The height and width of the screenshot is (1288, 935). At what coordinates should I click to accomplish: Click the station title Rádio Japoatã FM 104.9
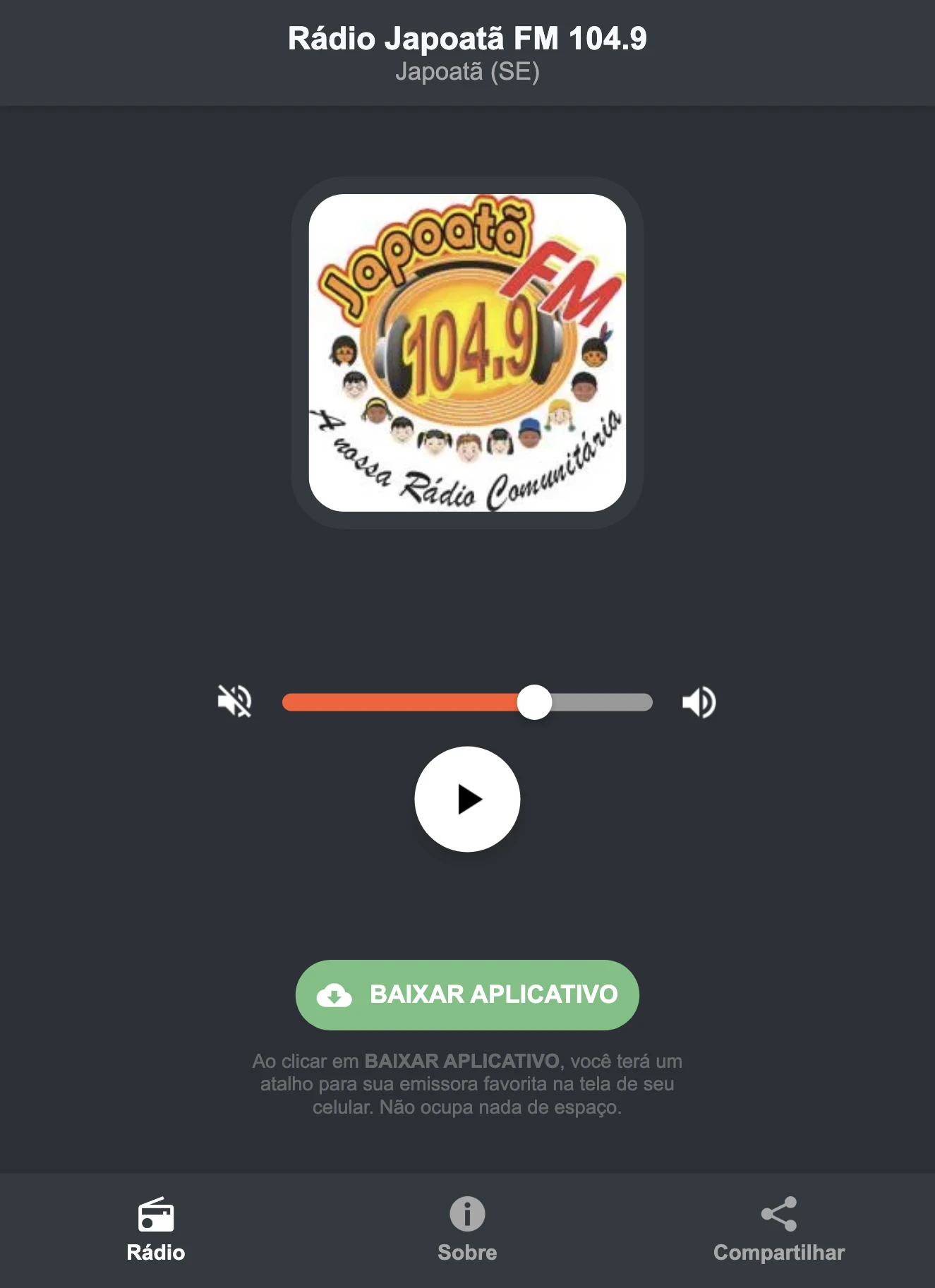(x=467, y=39)
